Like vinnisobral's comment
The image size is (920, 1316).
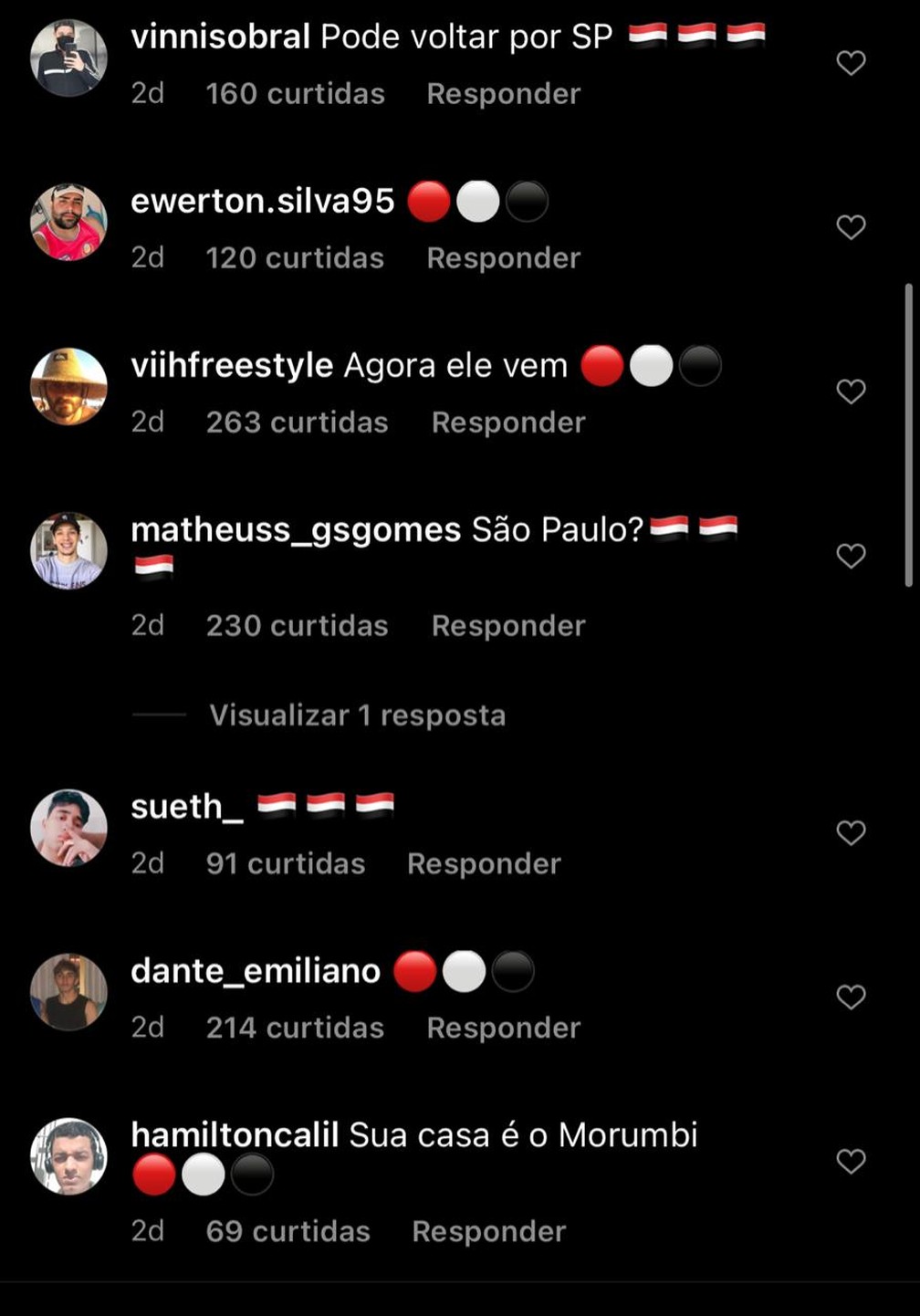(851, 63)
